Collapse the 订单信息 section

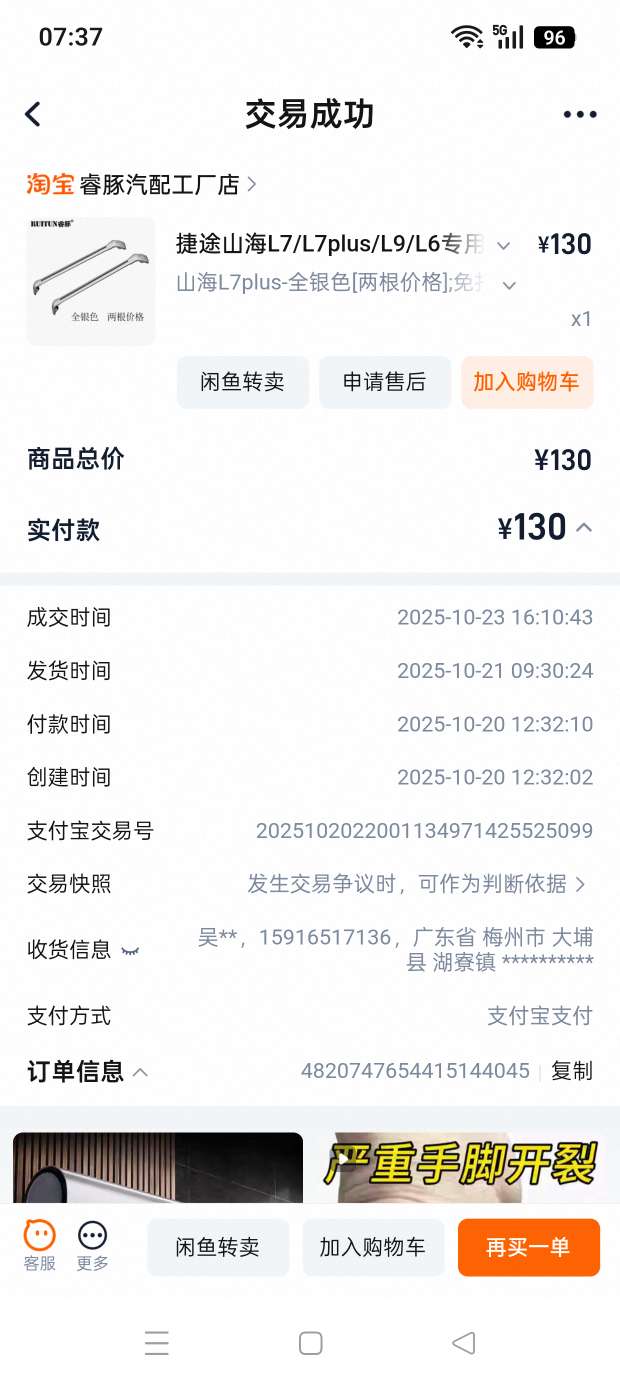point(141,1072)
